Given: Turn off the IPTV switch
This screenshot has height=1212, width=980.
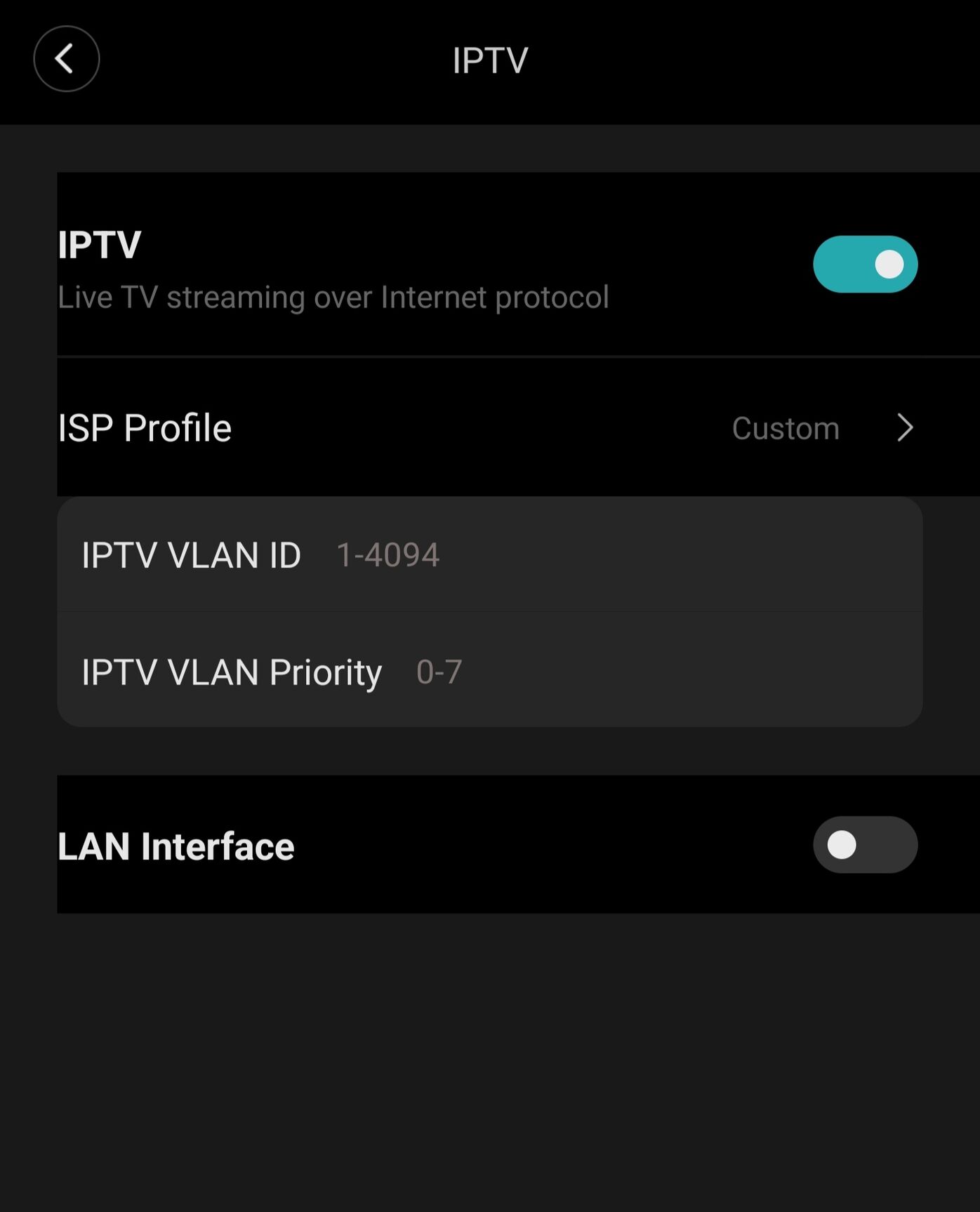Looking at the screenshot, I should pyautogui.click(x=864, y=265).
